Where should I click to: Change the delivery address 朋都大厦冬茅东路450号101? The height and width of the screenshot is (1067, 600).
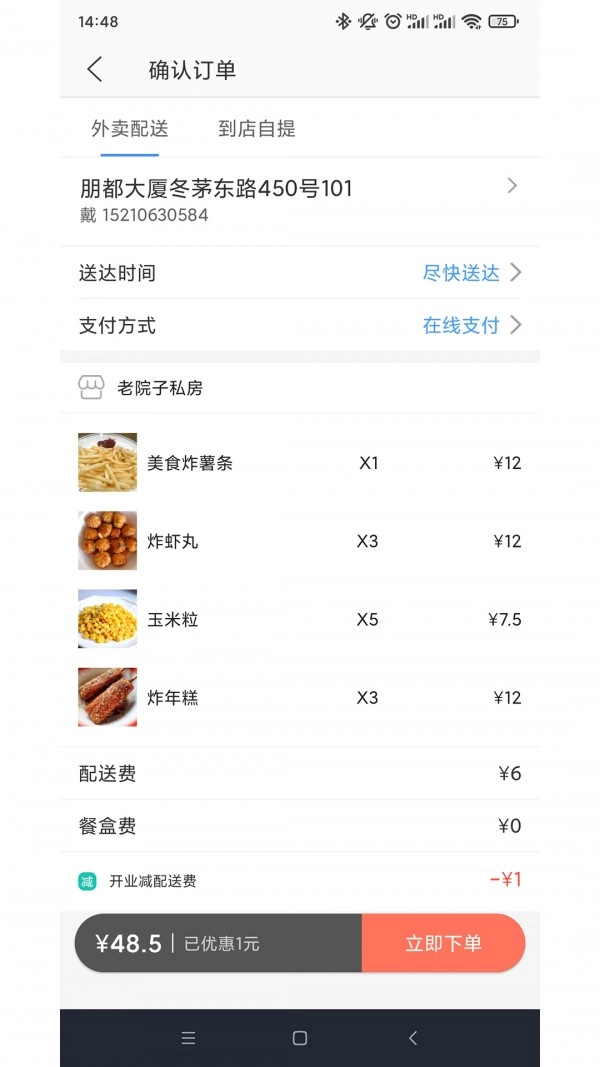point(300,200)
